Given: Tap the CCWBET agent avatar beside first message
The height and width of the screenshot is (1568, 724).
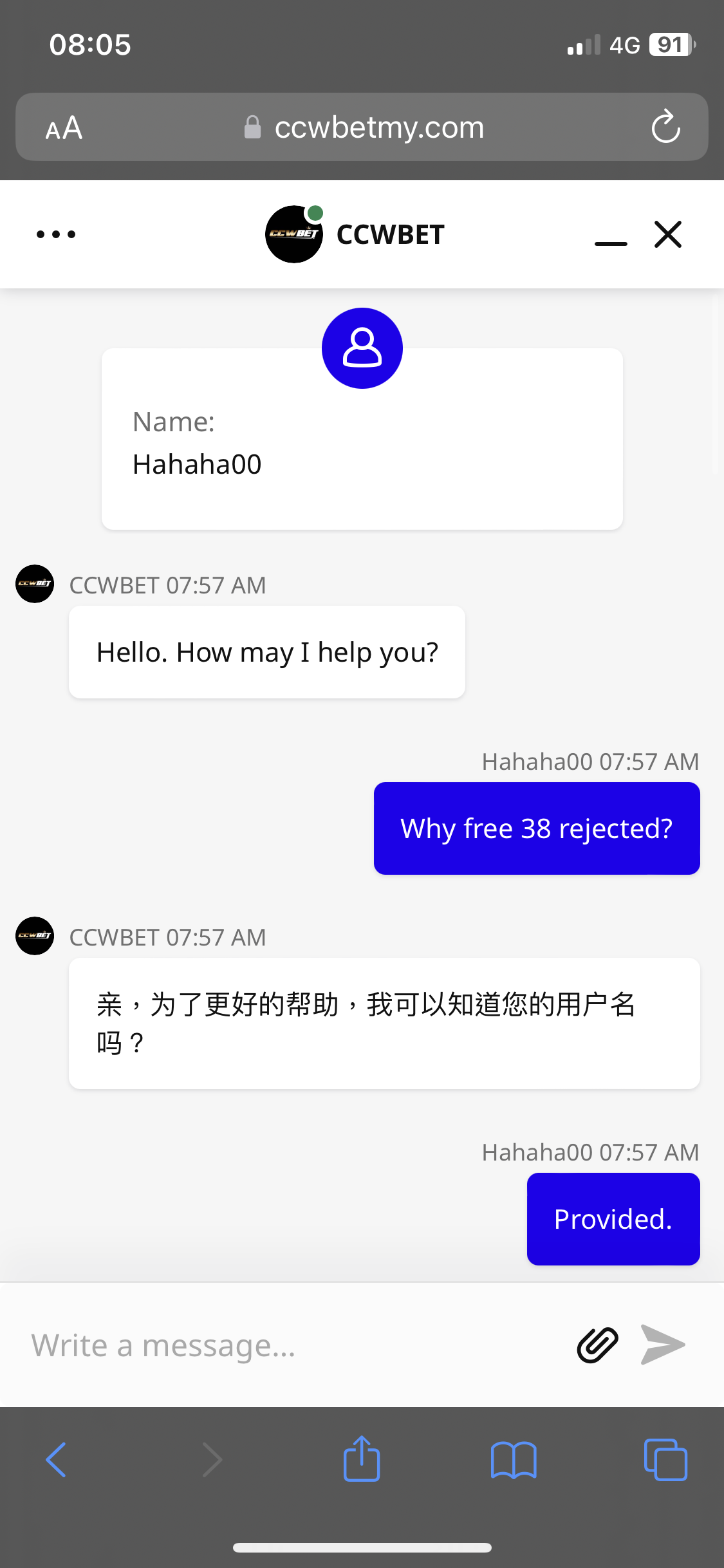Looking at the screenshot, I should [34, 584].
